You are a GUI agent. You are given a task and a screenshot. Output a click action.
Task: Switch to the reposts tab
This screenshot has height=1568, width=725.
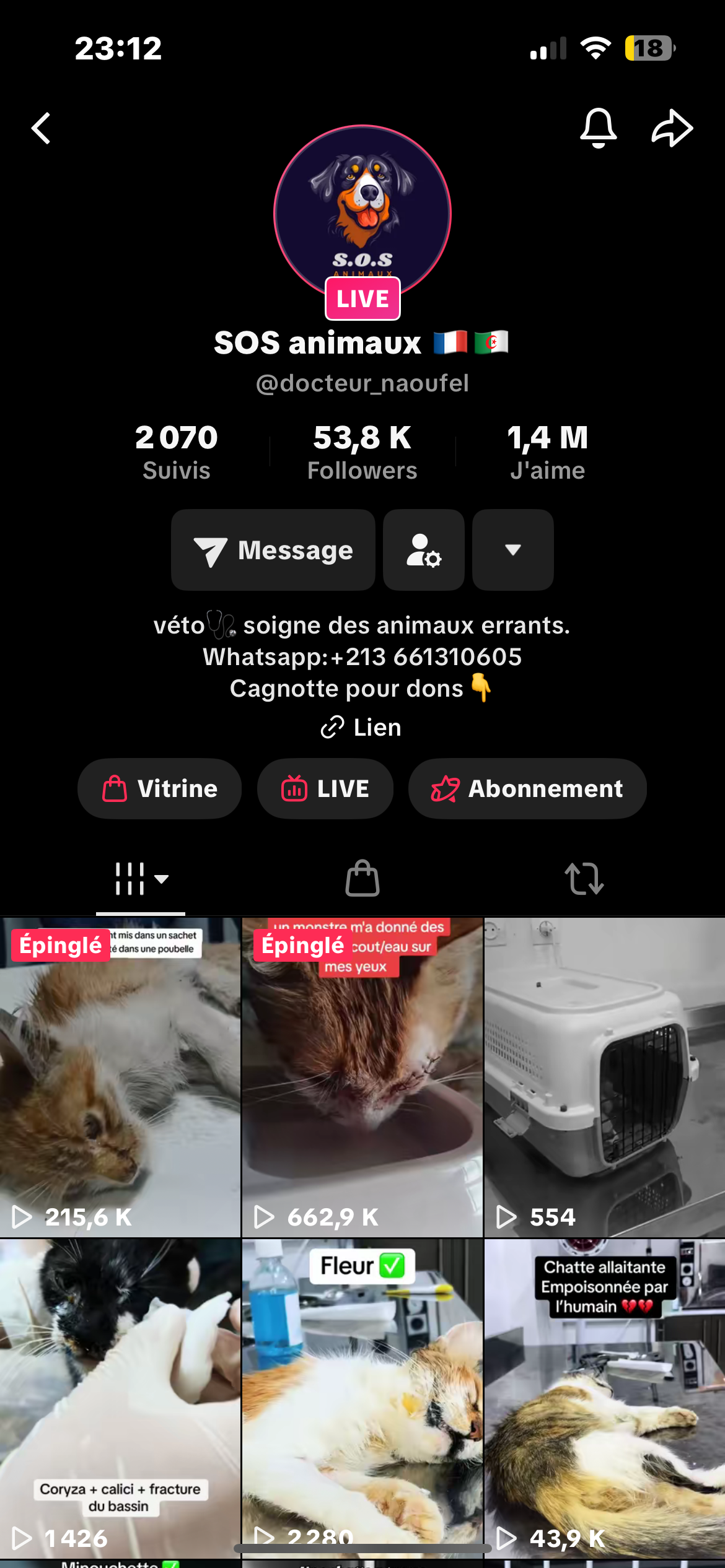click(x=584, y=879)
